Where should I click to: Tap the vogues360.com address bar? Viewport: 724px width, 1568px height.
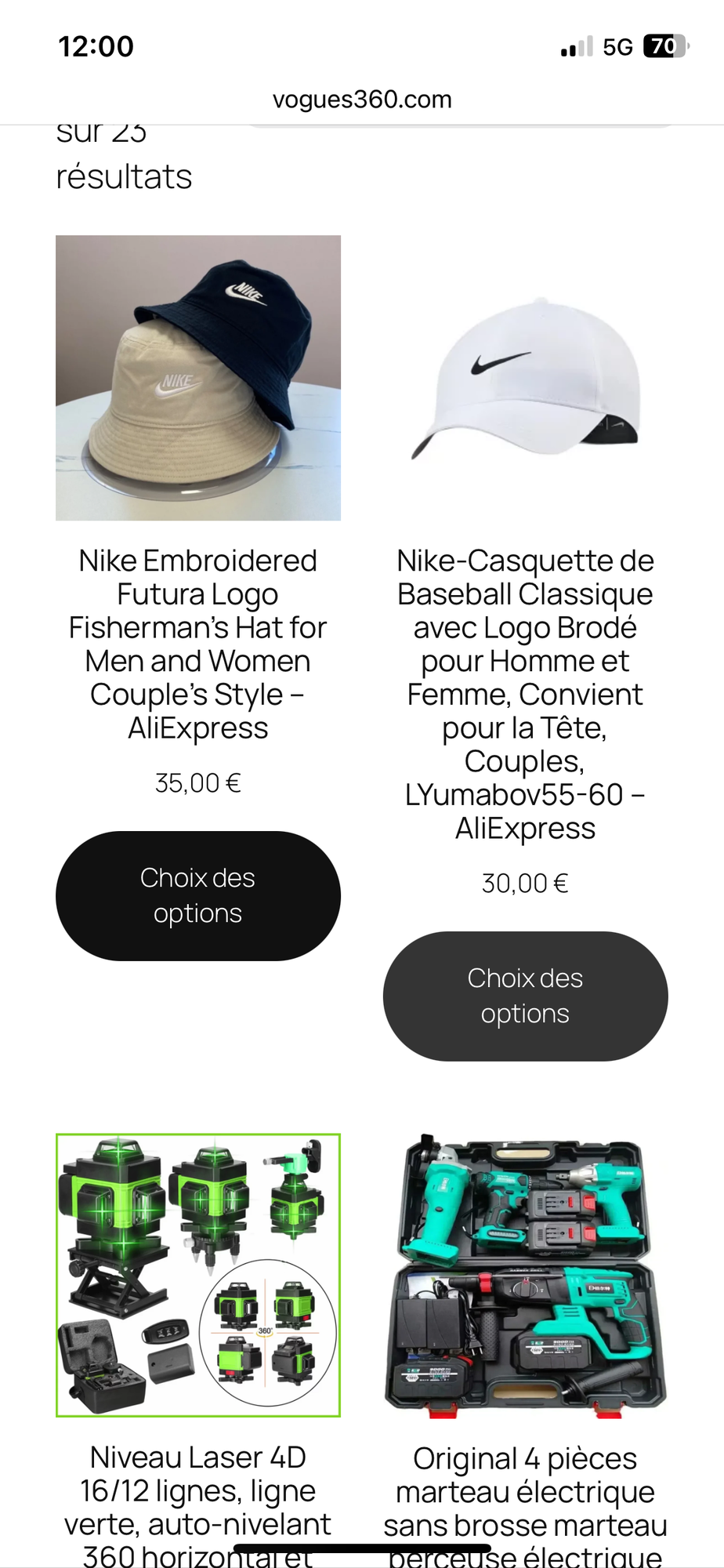click(362, 100)
